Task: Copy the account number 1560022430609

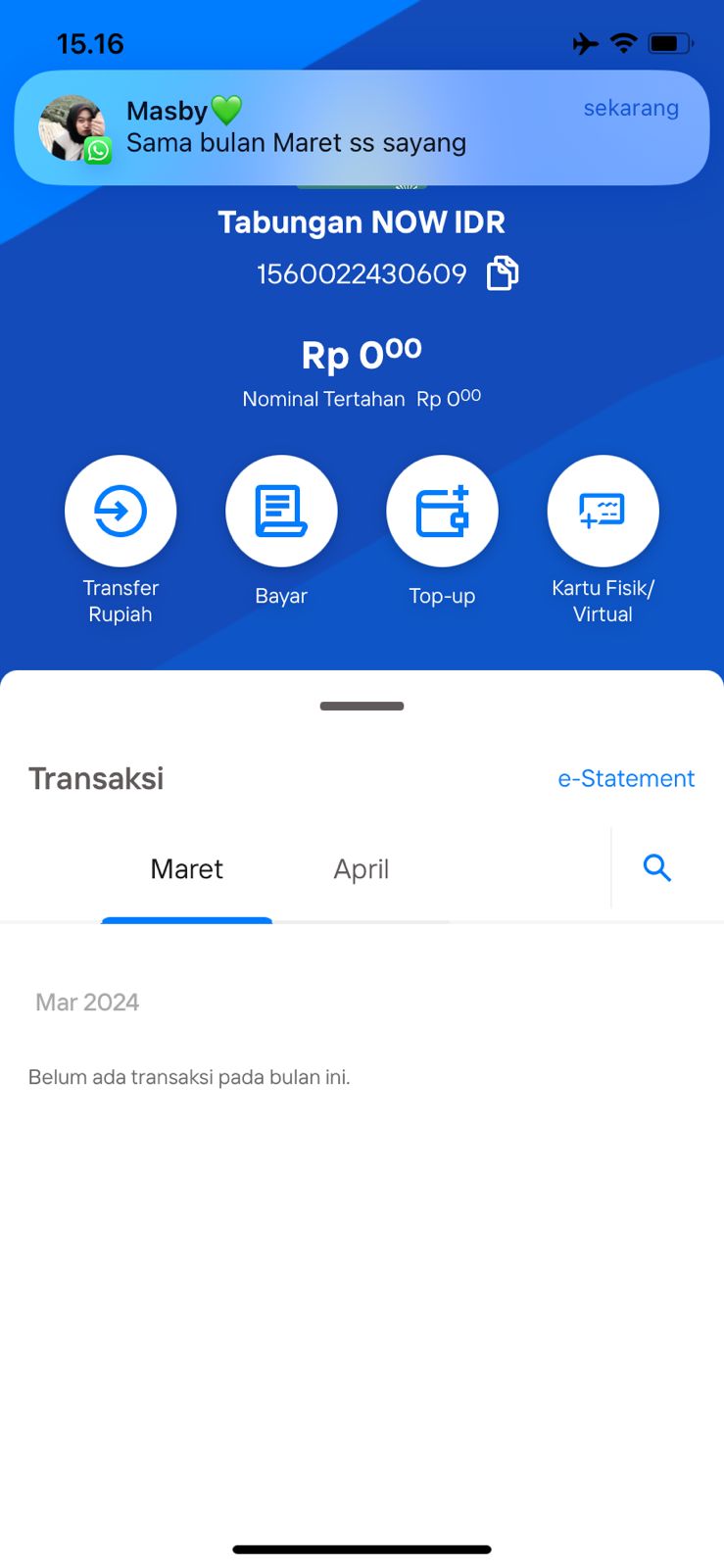Action: tap(503, 273)
